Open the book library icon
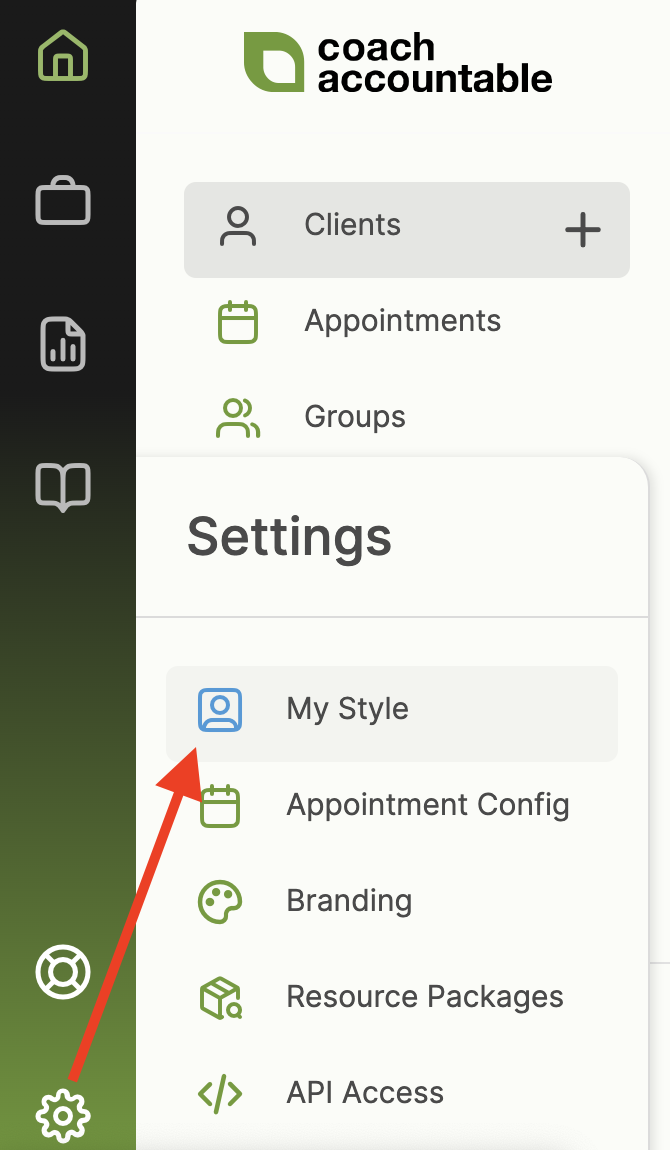 click(x=63, y=487)
